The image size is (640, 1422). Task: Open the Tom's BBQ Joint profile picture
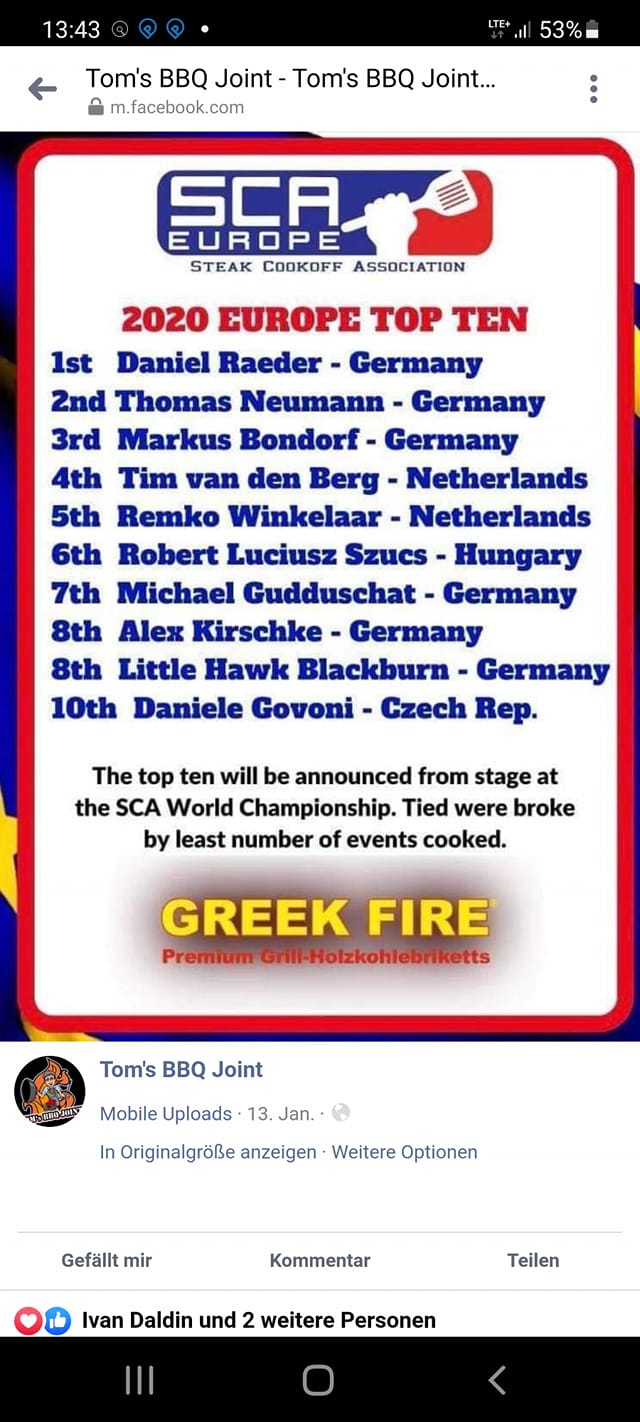[x=50, y=1091]
